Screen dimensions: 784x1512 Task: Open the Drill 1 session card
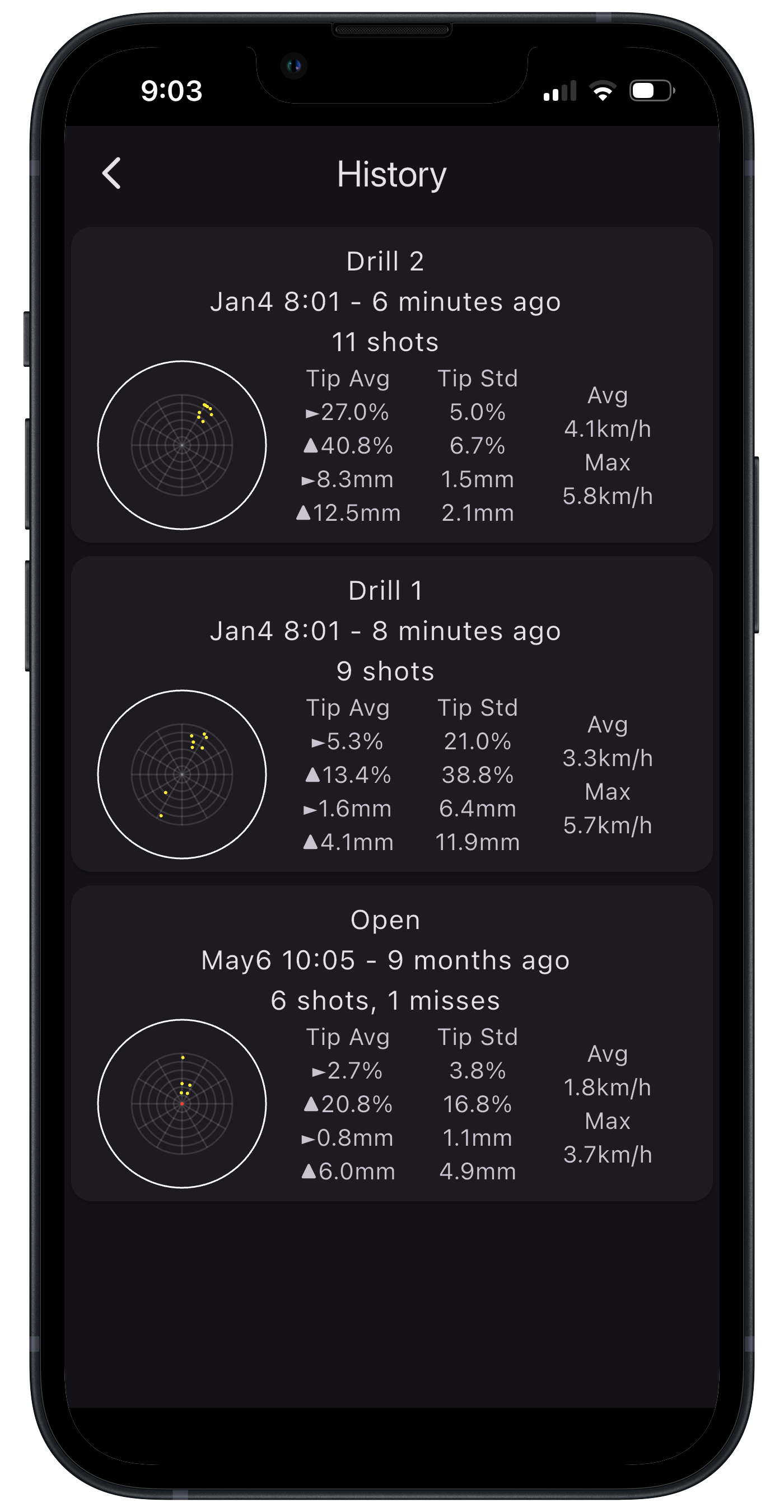391,713
